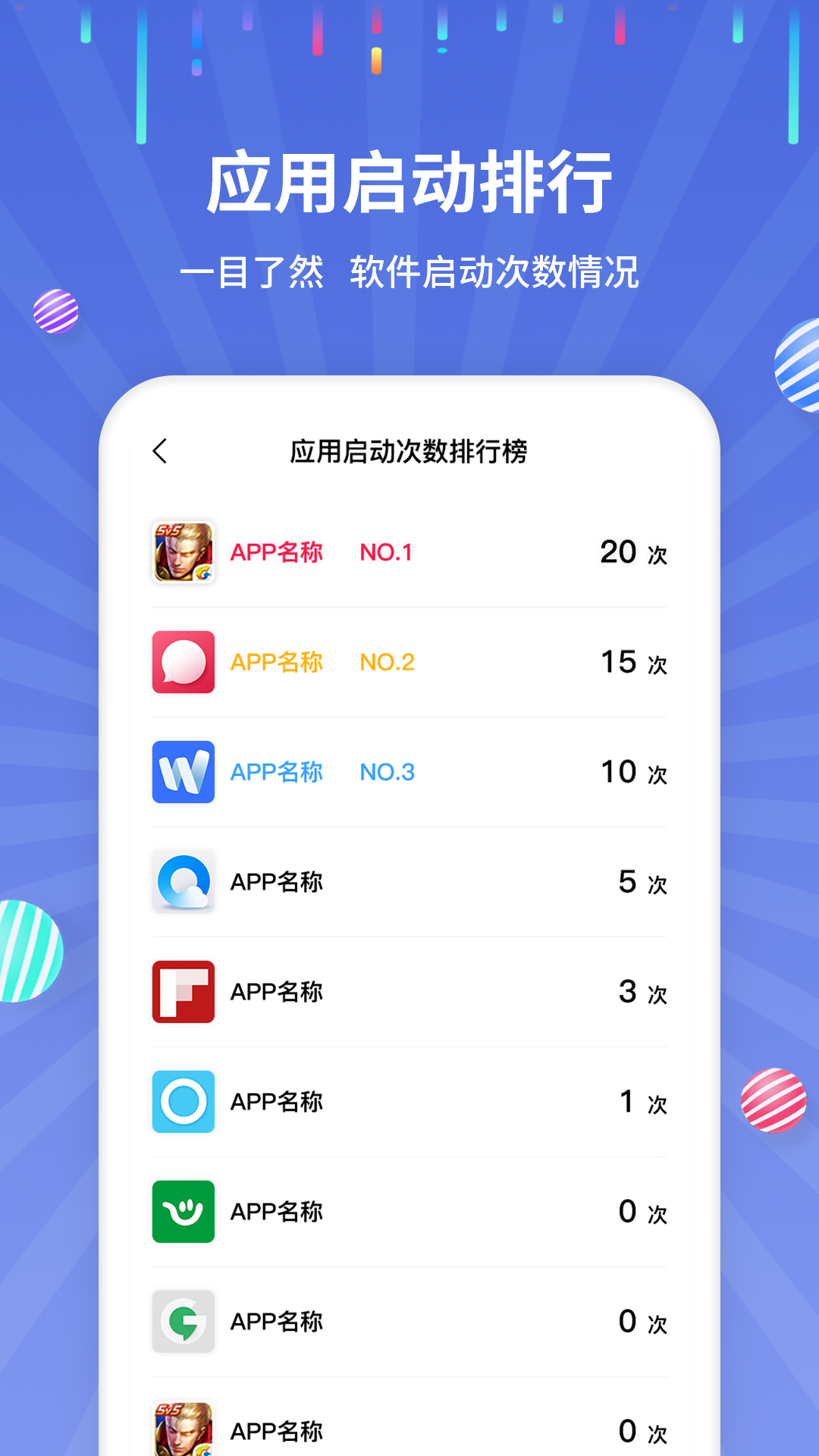Click the 20 次 launch count
Screen dimensions: 819x1456
(634, 553)
